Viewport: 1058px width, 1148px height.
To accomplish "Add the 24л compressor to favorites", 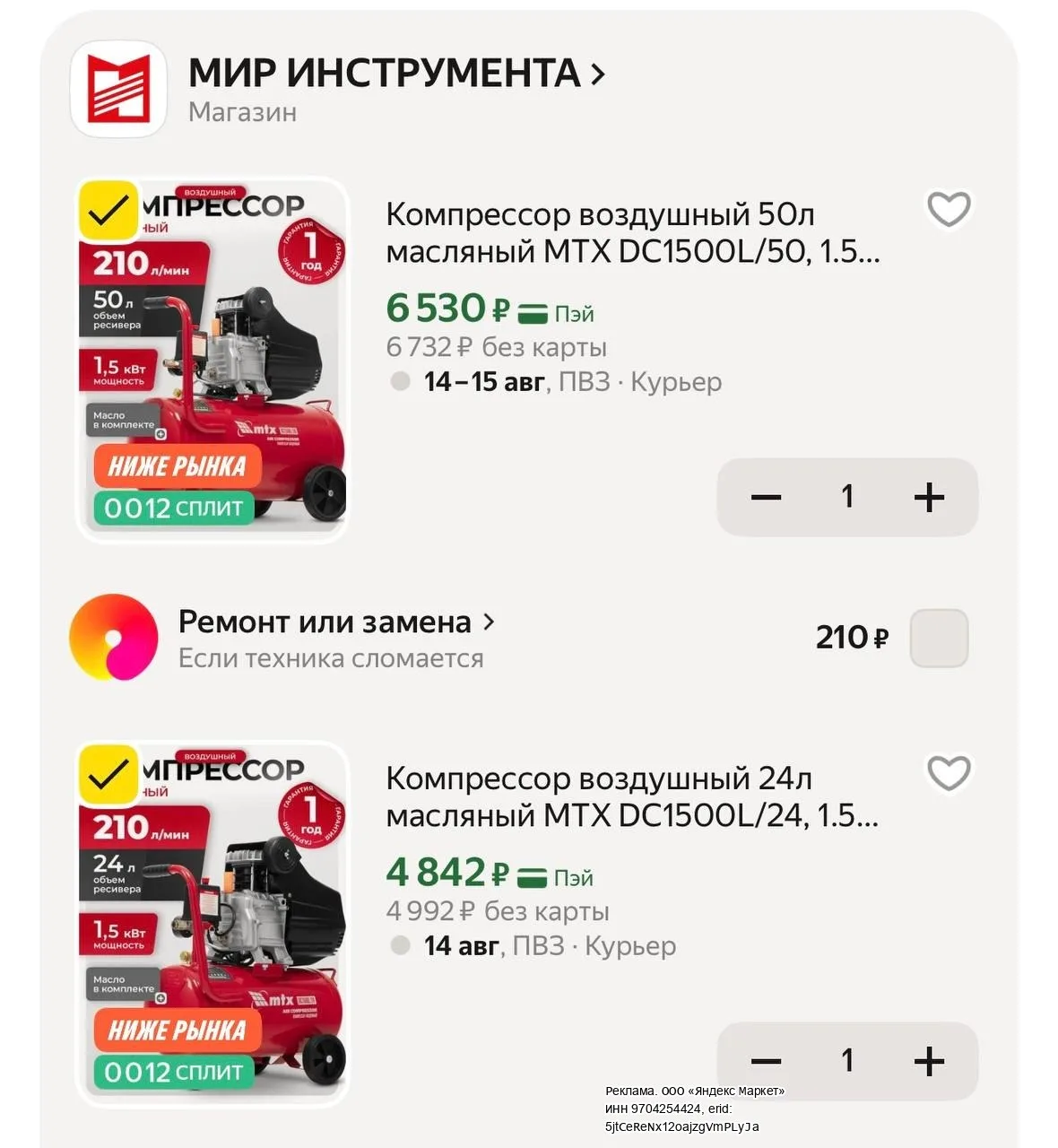I will tap(949, 774).
